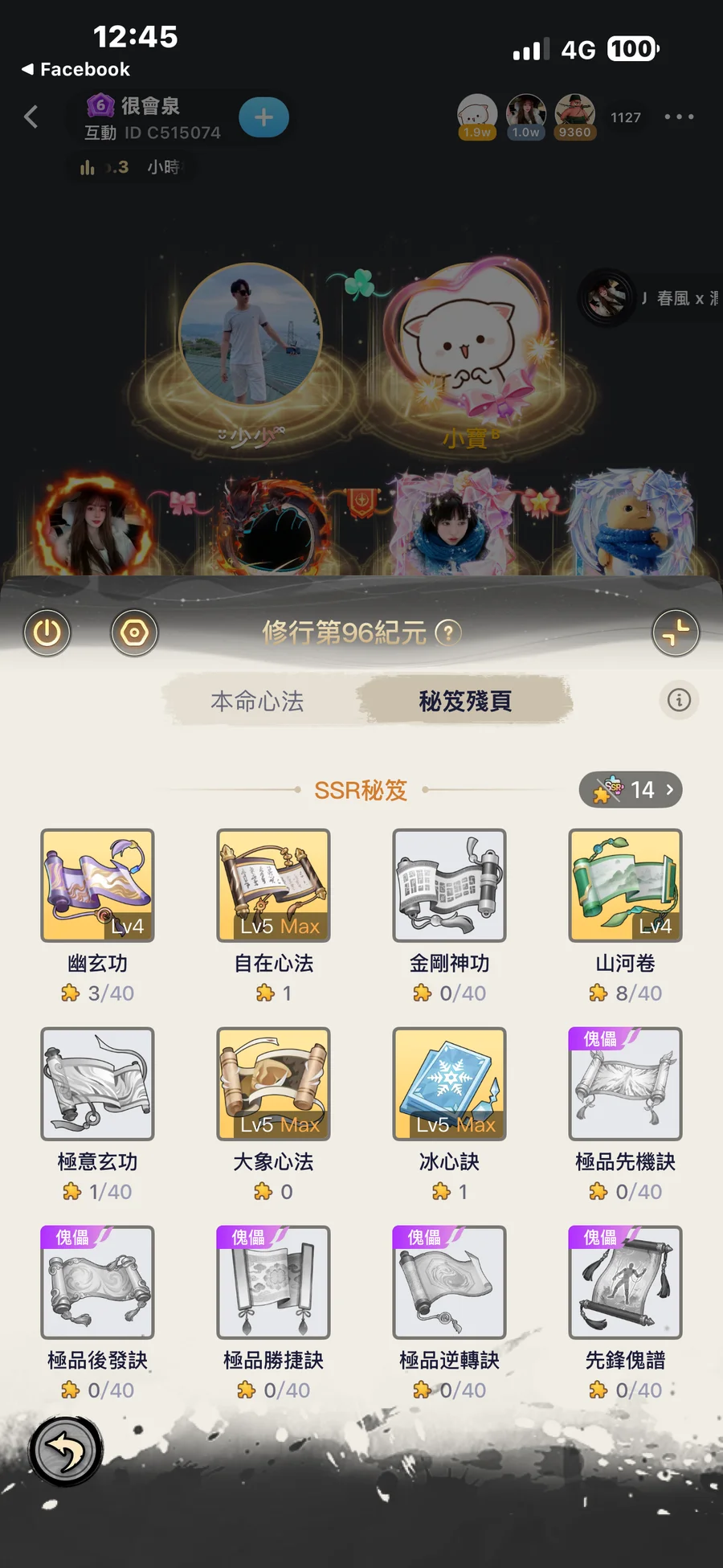Open 先鋒傀譜 scroll card
Viewport: 723px width, 1568px height.
pyautogui.click(x=625, y=1282)
